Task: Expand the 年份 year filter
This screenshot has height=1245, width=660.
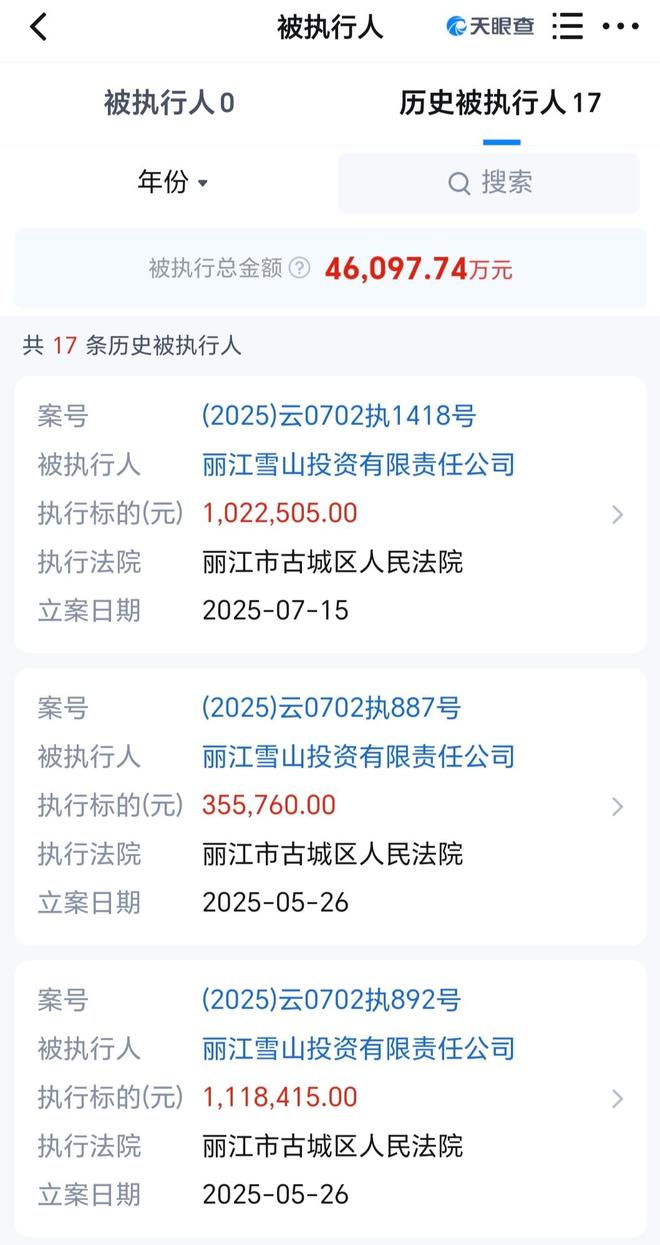Action: click(x=172, y=182)
